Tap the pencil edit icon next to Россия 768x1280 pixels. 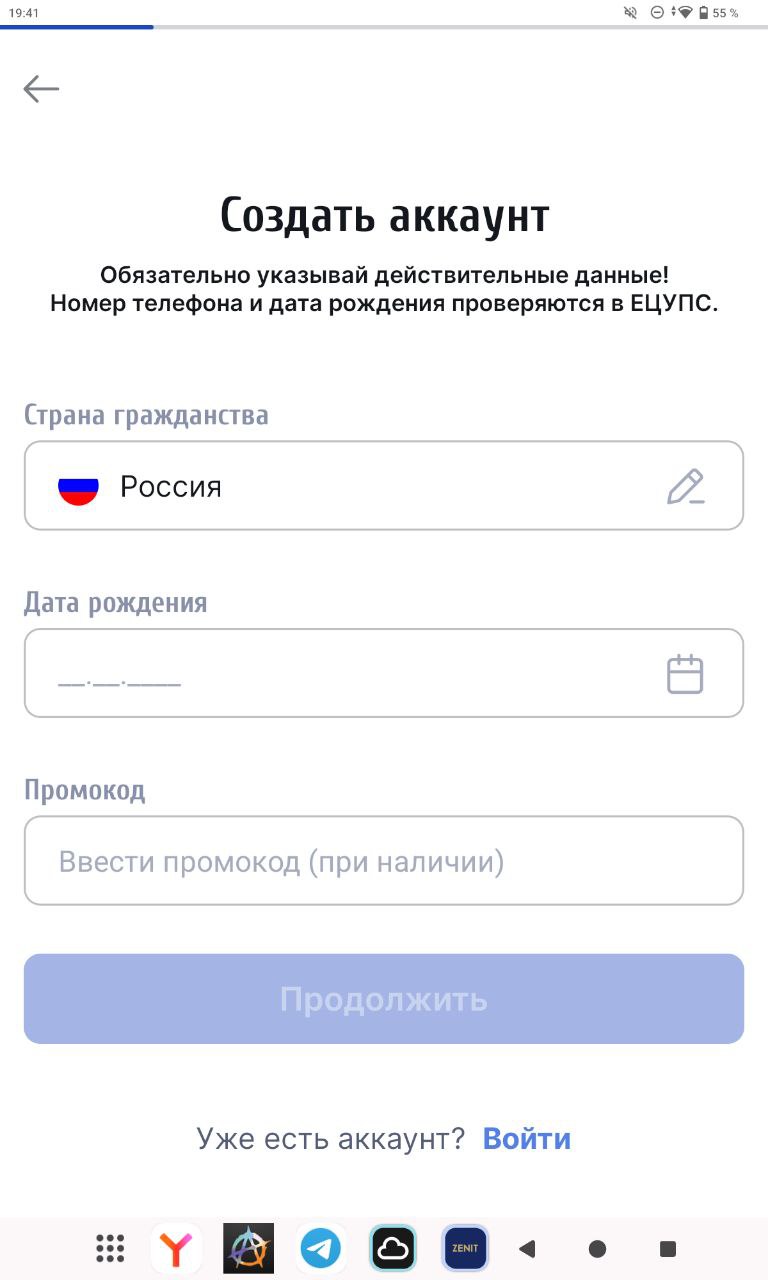686,486
